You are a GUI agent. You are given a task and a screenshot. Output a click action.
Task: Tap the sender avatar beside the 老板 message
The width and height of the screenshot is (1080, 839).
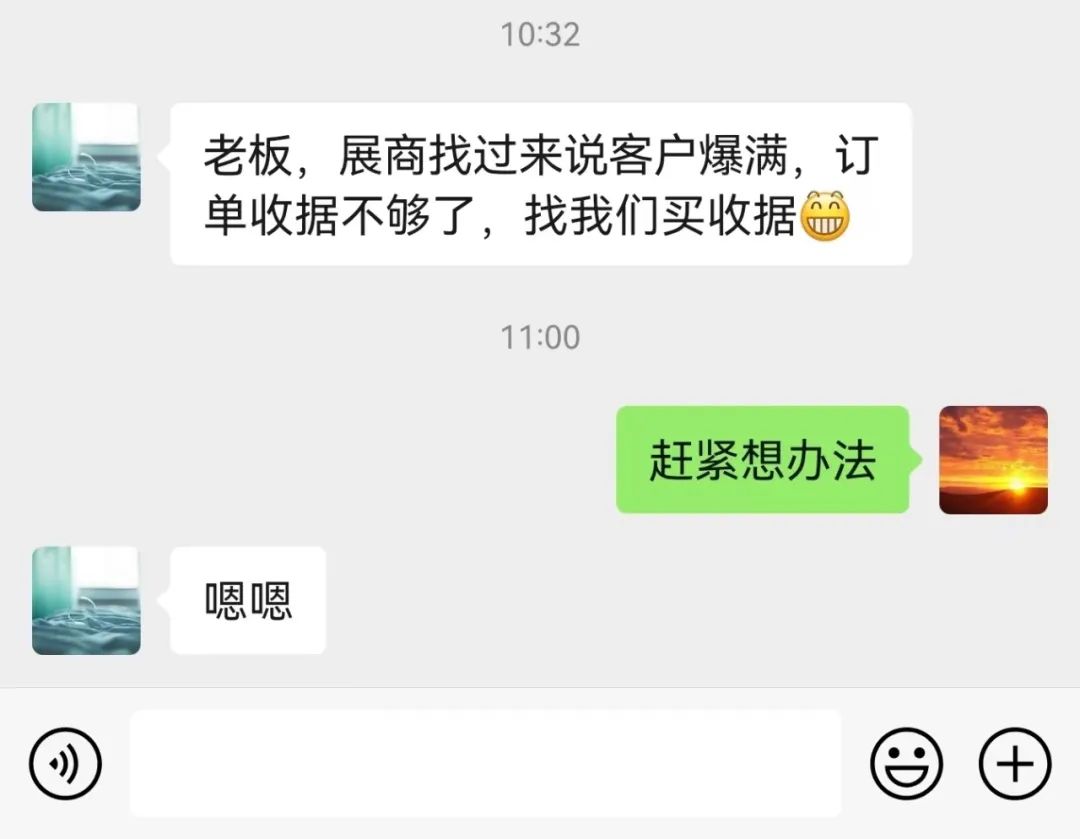point(86,157)
